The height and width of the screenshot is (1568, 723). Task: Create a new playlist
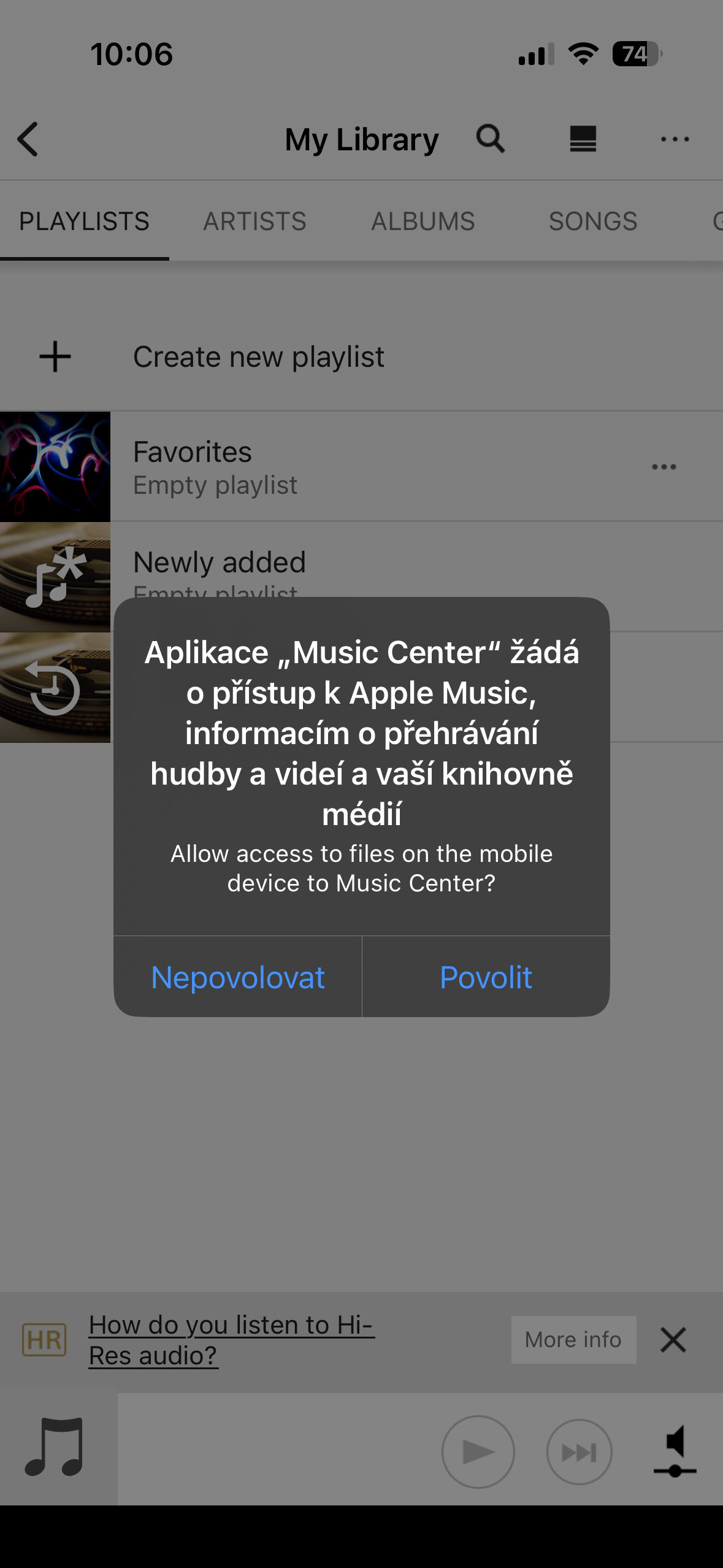(x=258, y=357)
